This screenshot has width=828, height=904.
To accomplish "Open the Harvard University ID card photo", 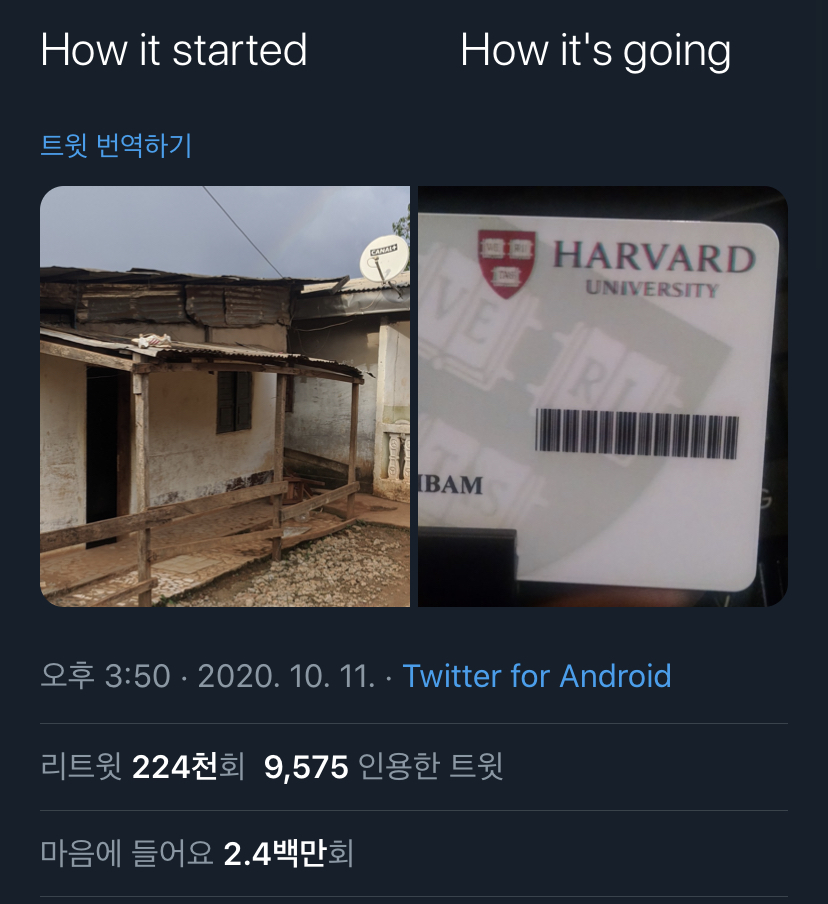I will coord(602,396).
